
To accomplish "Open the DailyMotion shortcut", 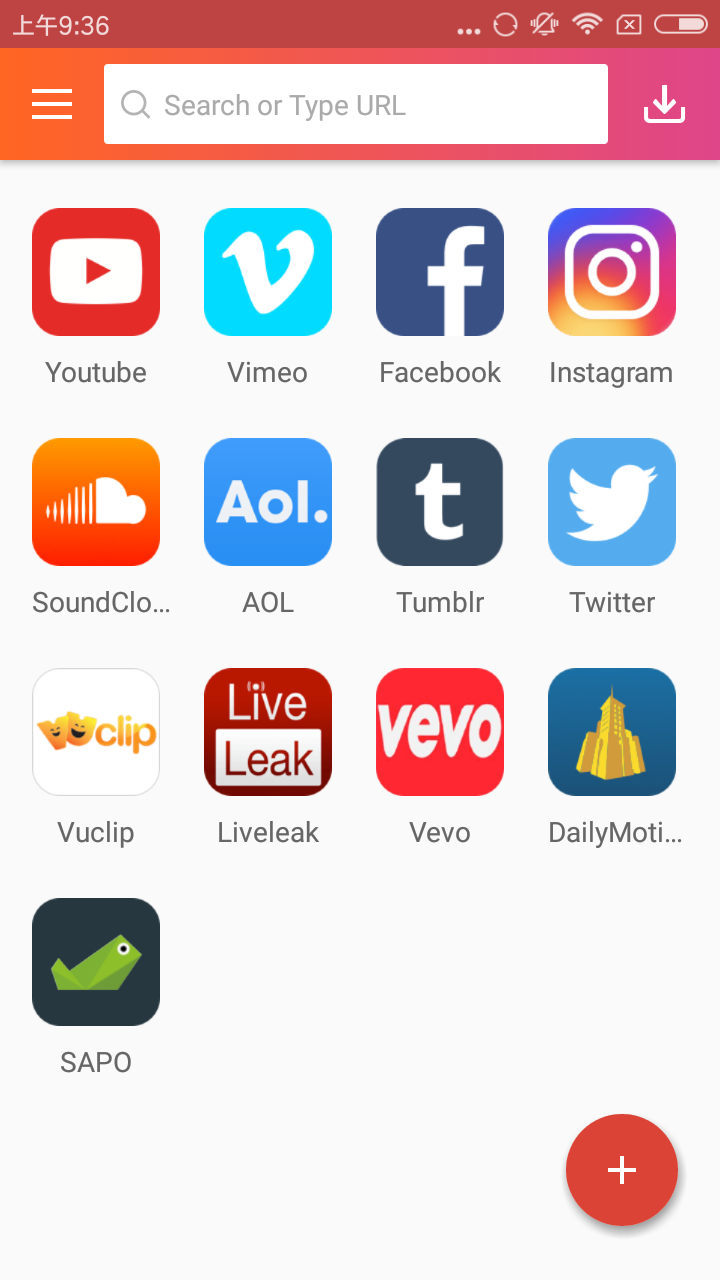I will (x=612, y=732).
